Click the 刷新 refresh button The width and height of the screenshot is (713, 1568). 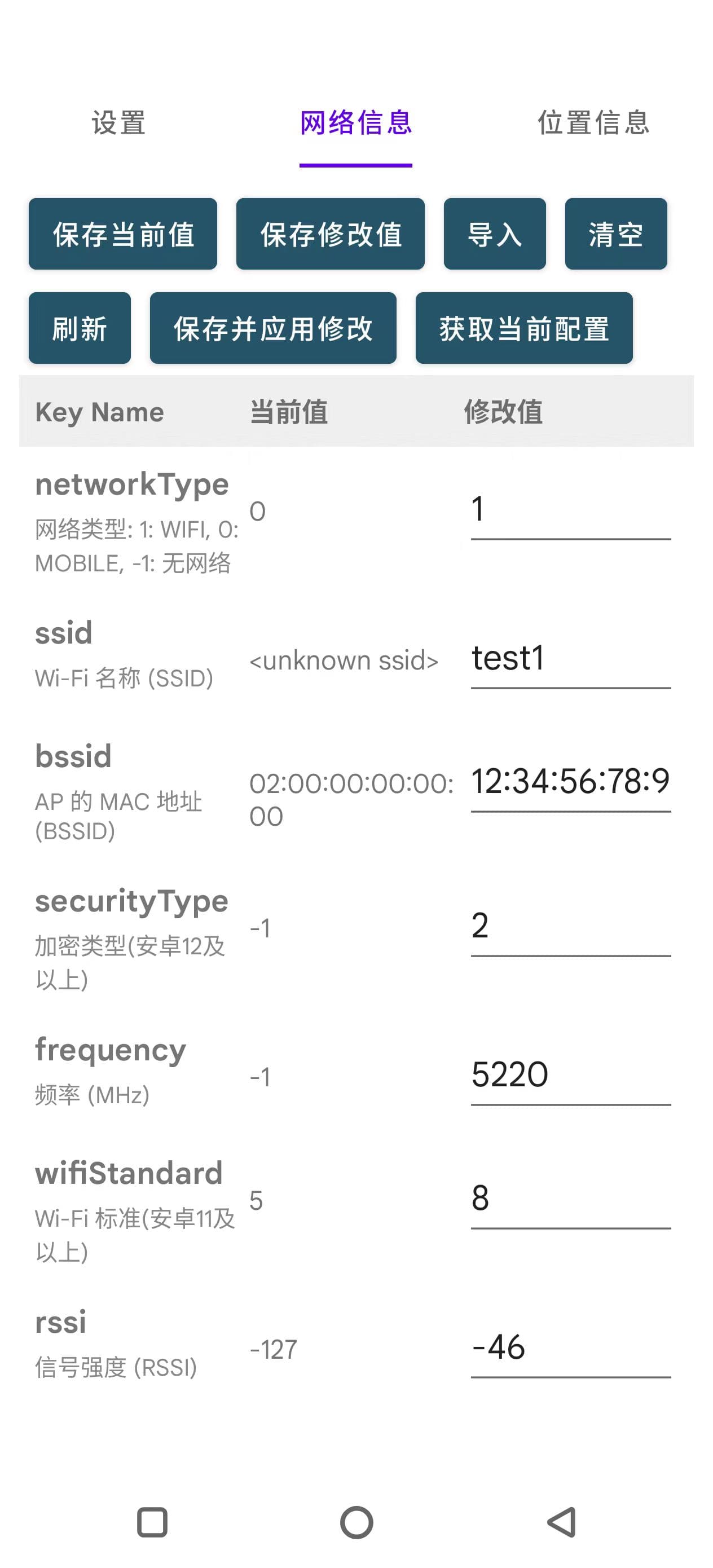79,328
